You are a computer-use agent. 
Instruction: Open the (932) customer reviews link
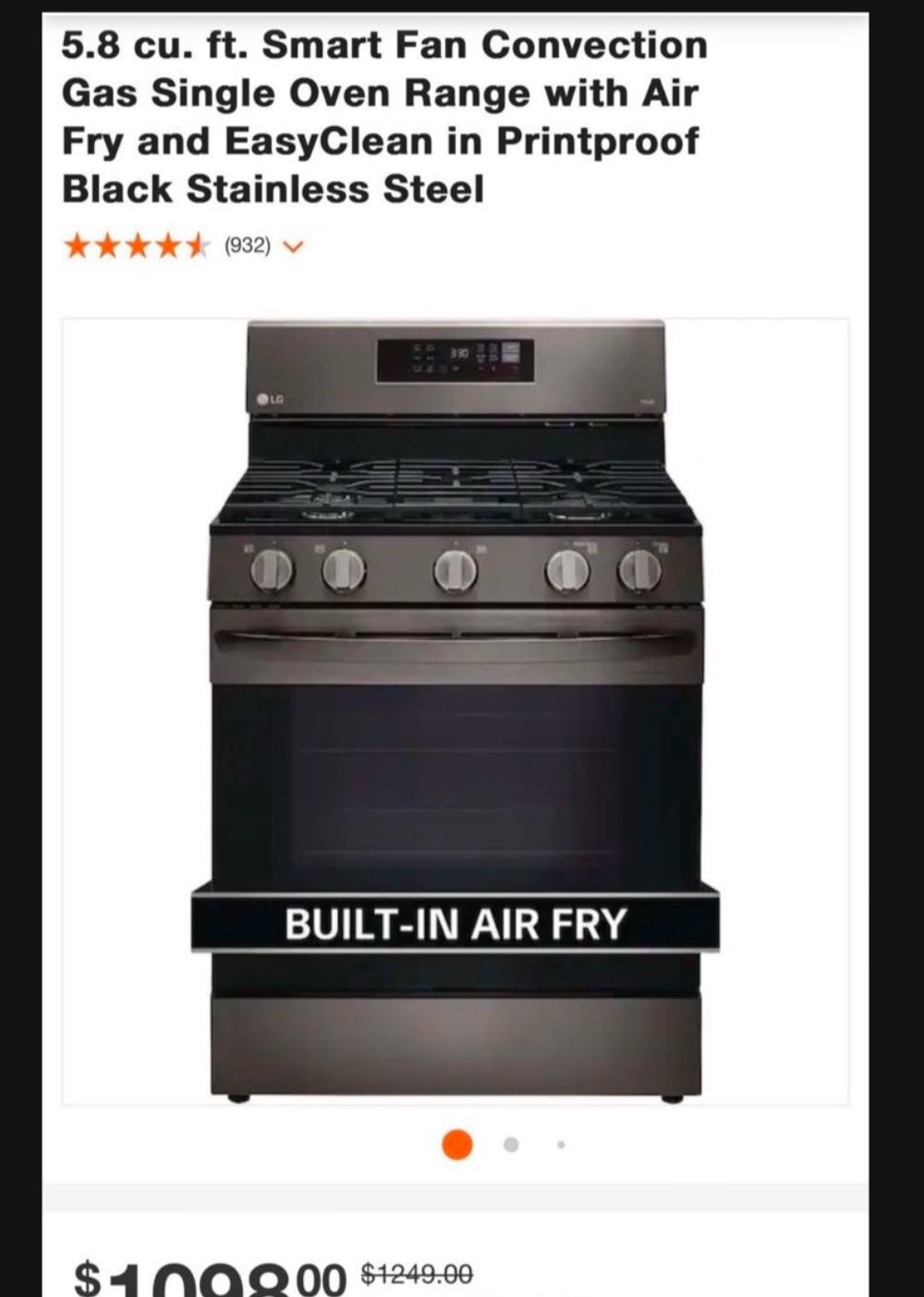246,246
